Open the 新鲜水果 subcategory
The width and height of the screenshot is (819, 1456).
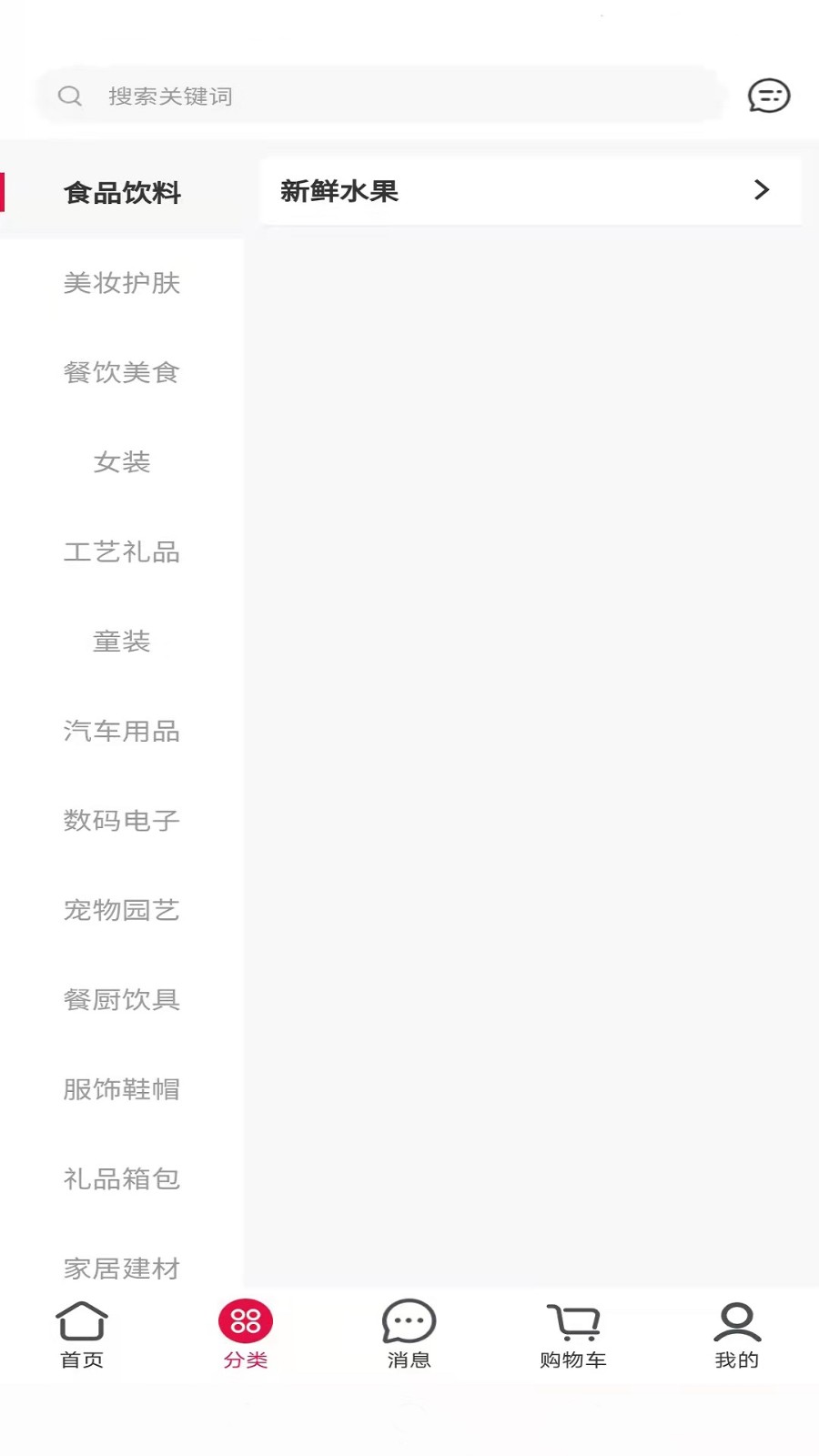pos(530,191)
